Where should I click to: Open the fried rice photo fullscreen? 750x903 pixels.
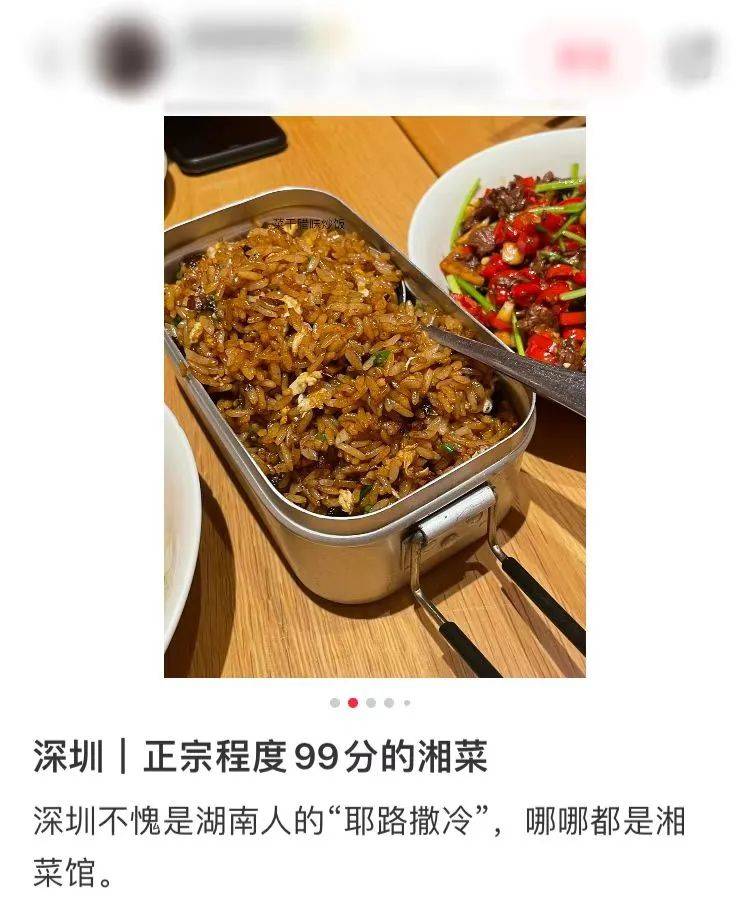374,396
